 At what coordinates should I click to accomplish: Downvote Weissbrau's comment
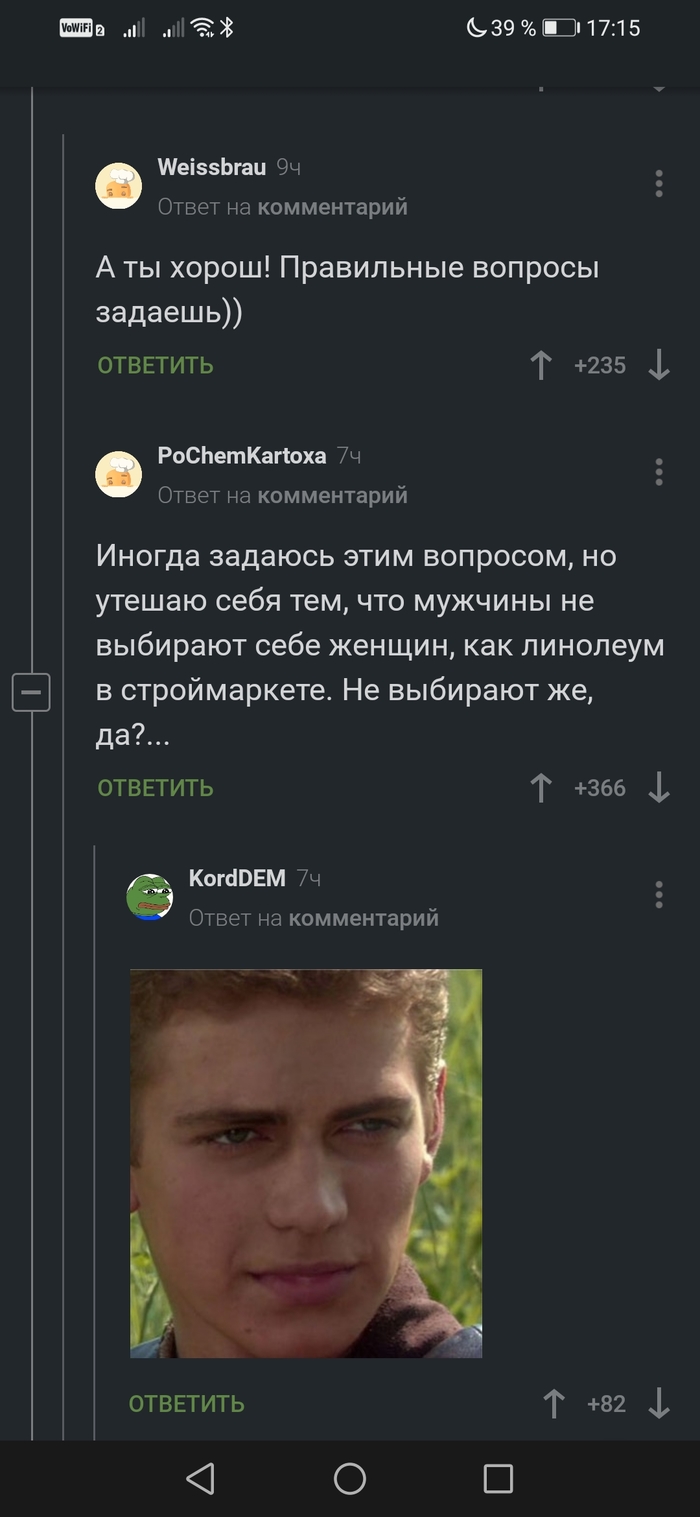(x=658, y=365)
